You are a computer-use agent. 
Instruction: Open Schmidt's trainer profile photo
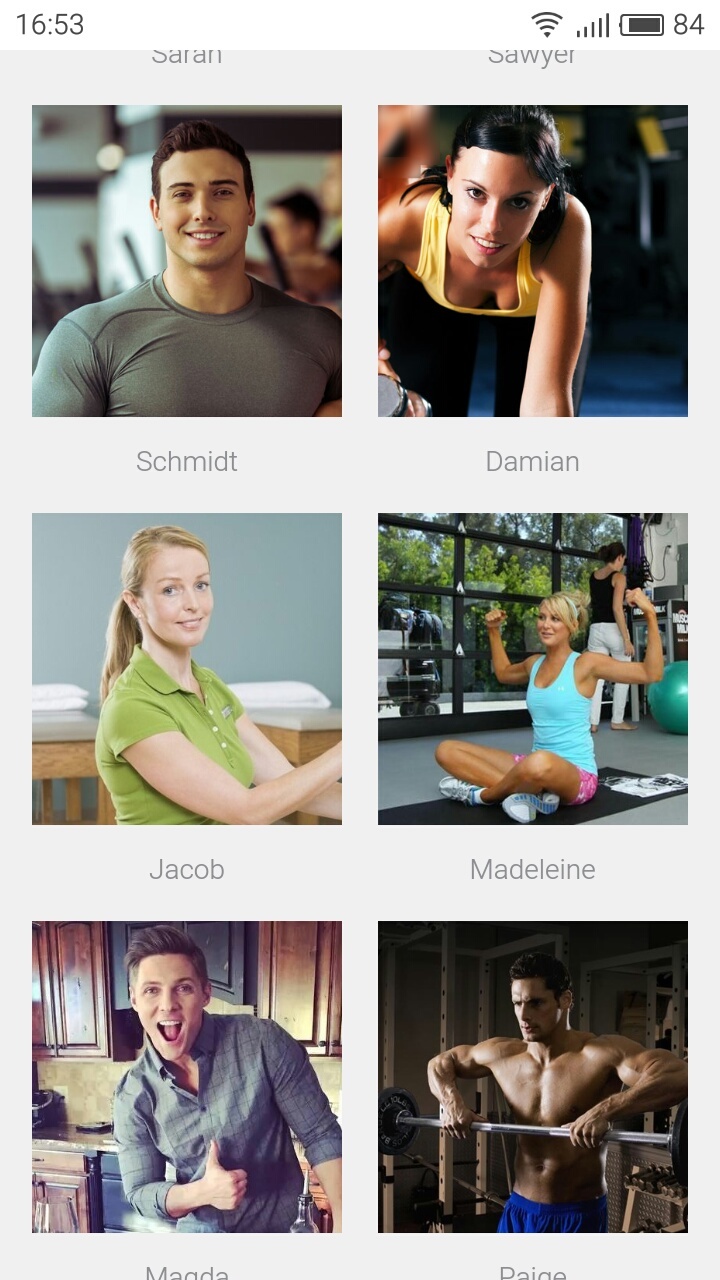[x=187, y=261]
